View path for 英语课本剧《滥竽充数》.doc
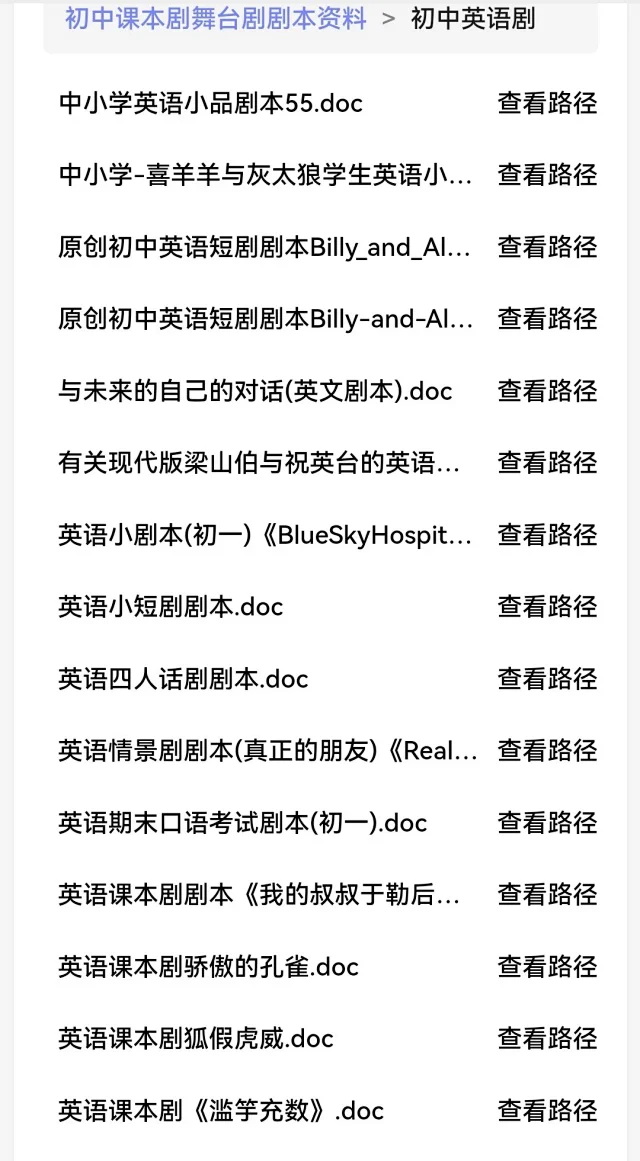 [547, 1110]
